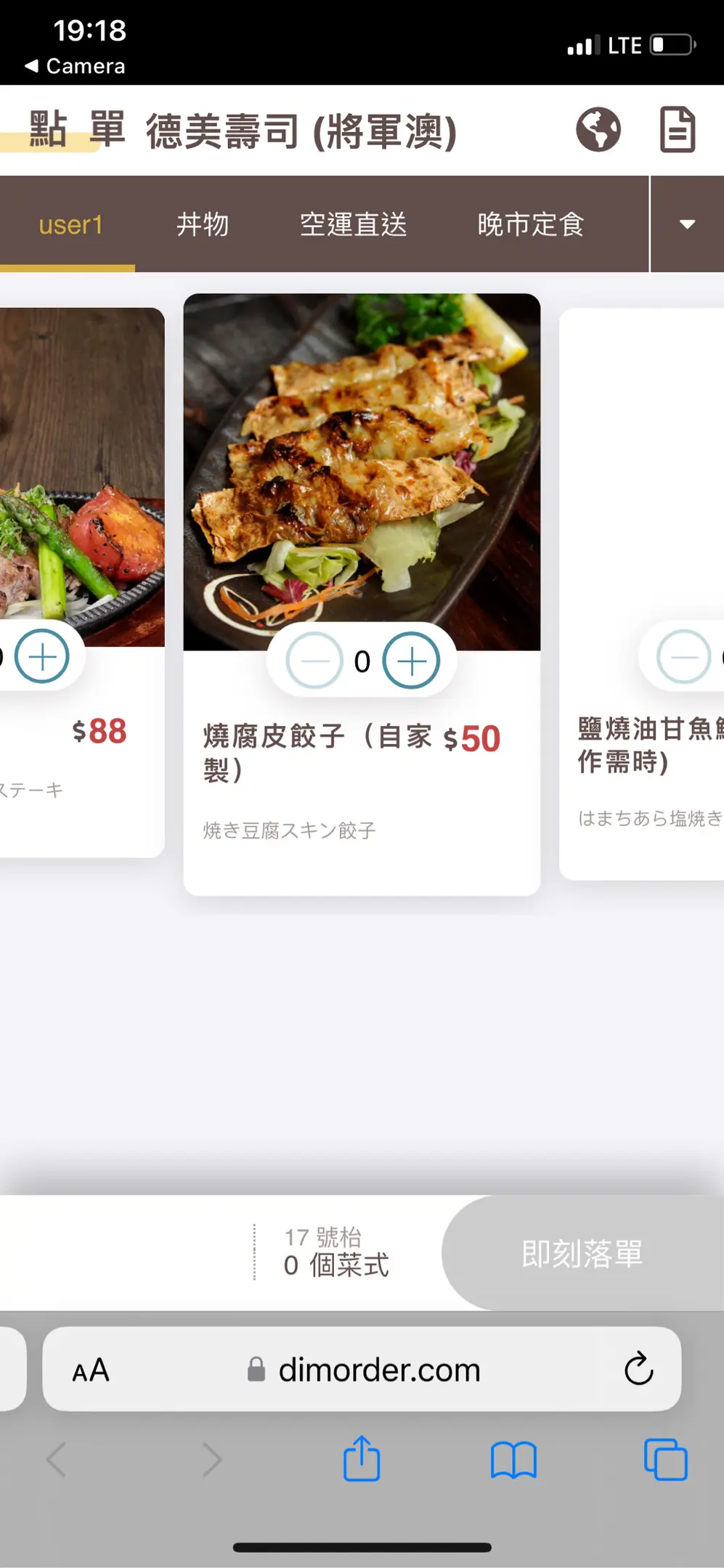Image resolution: width=724 pixels, height=1568 pixels.
Task: Add one of the $88 dish
Action: (42, 656)
